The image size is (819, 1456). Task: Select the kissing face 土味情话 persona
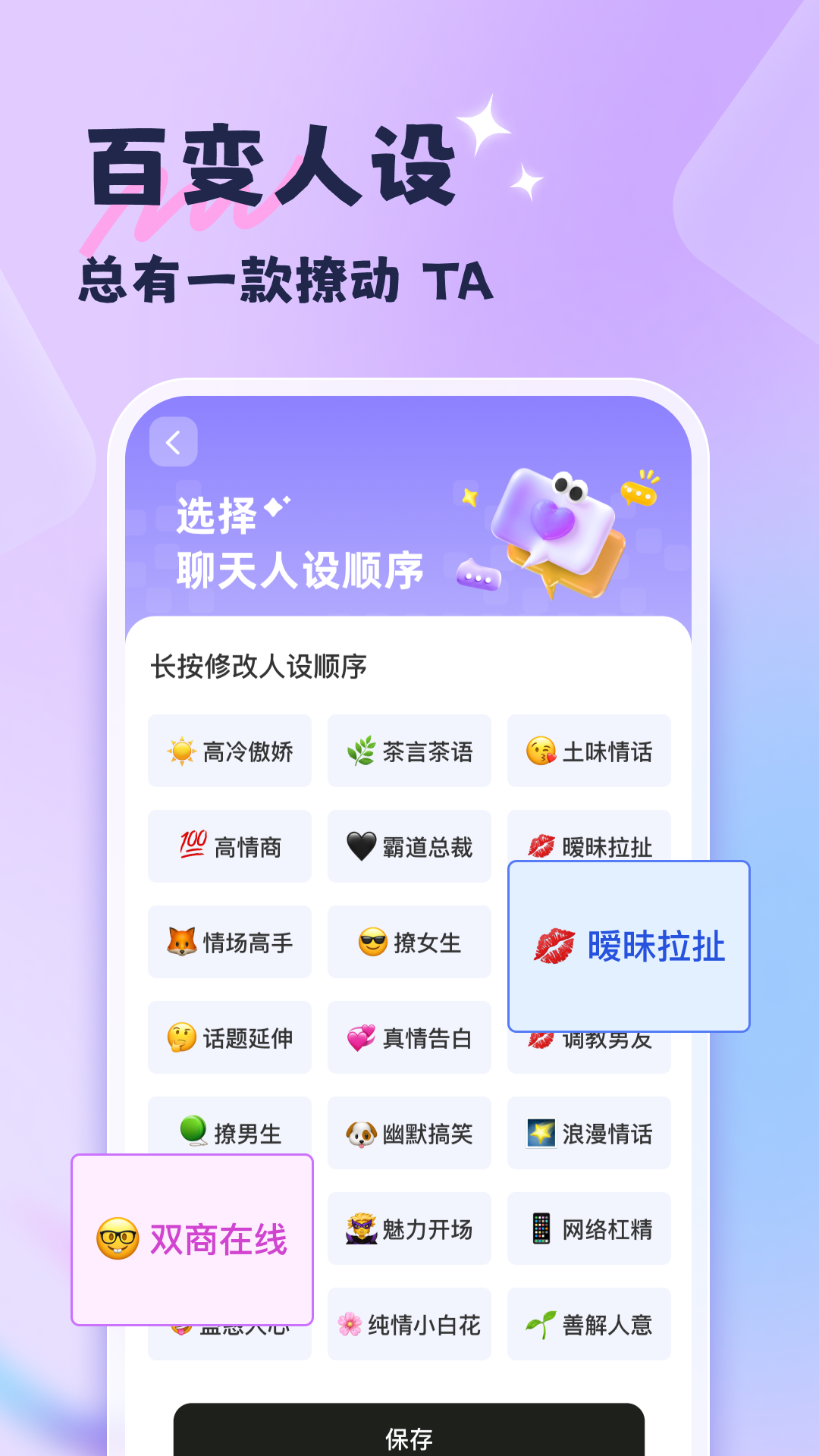(x=588, y=752)
